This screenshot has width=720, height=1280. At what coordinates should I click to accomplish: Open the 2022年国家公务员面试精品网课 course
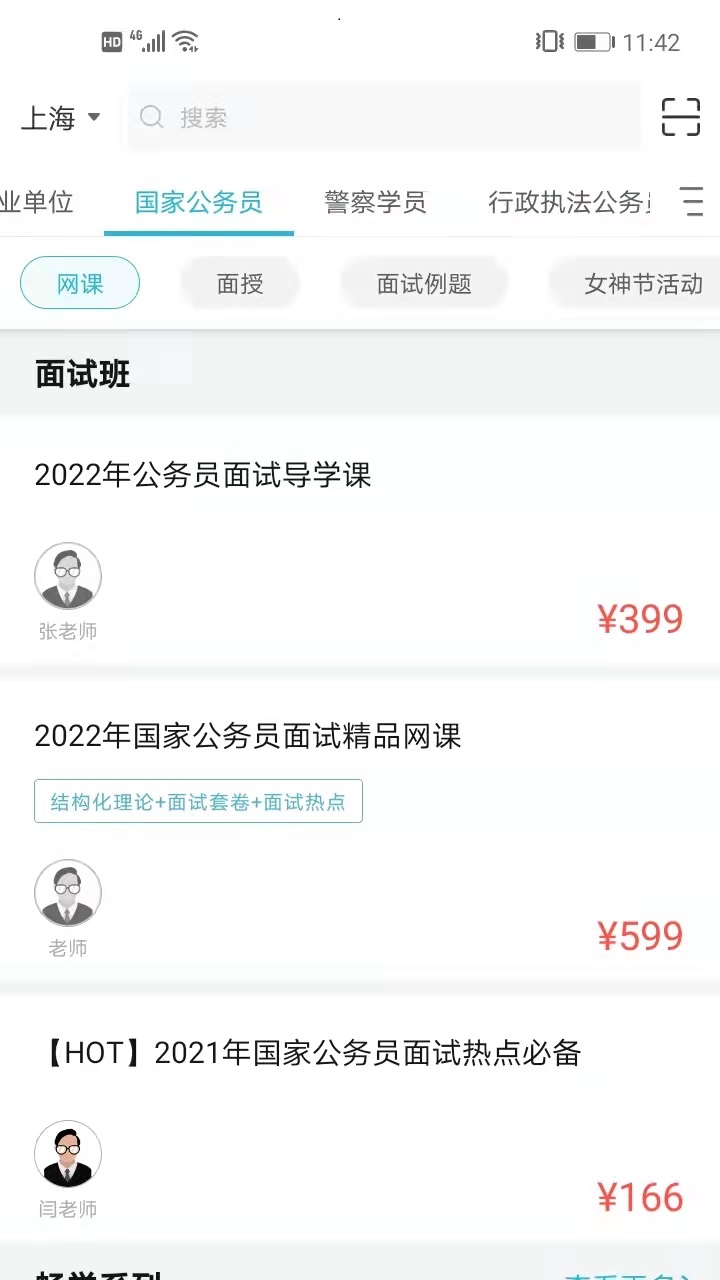coord(248,737)
